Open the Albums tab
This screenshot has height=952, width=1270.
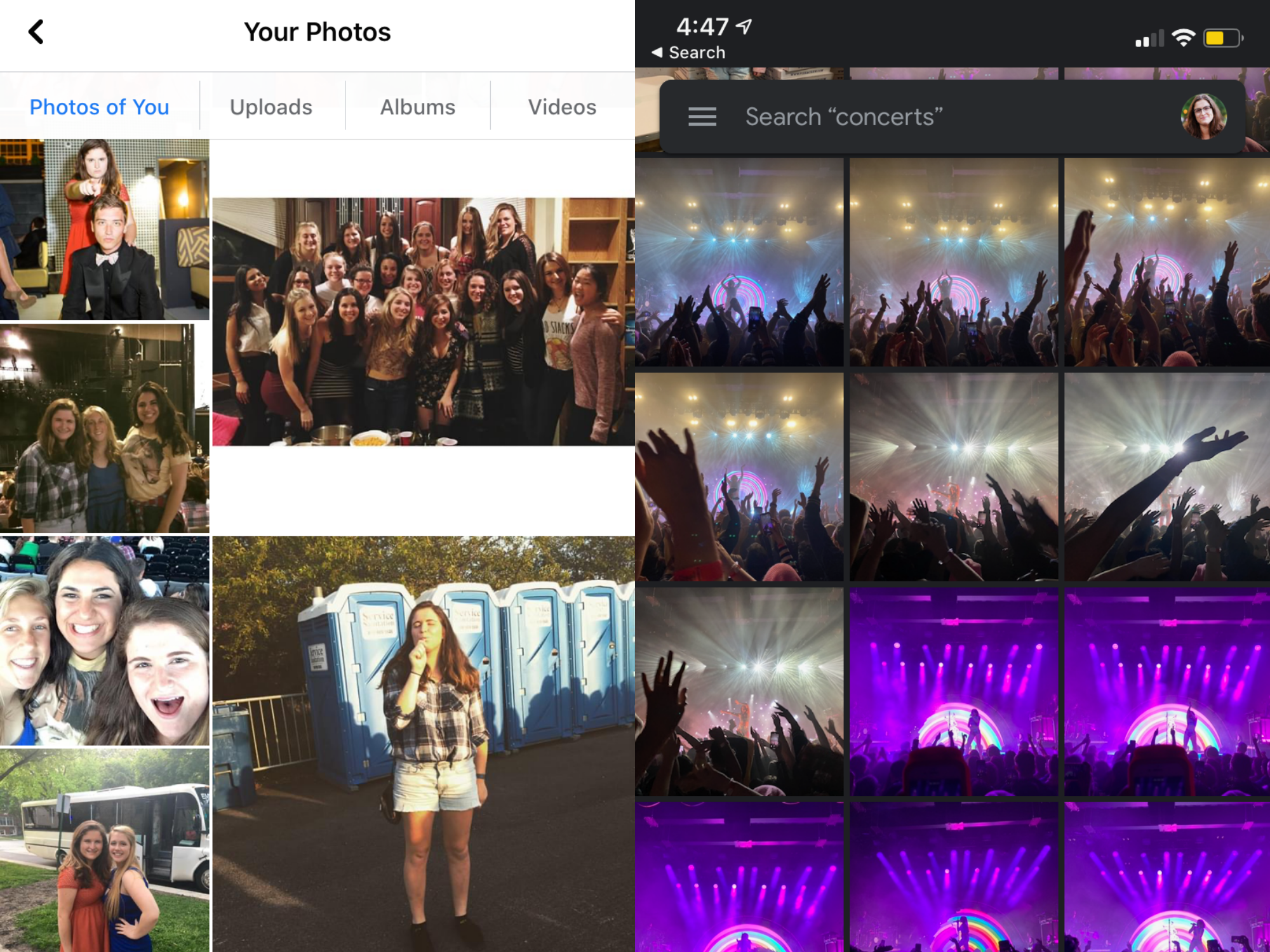[x=417, y=107]
